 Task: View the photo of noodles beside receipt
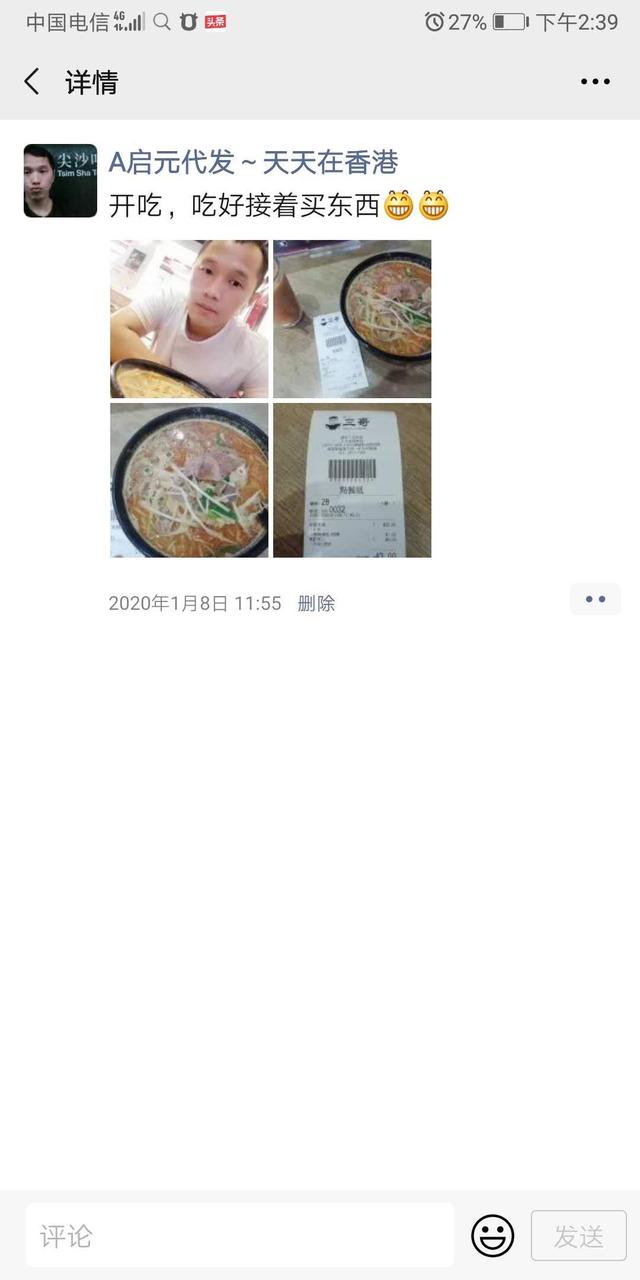point(352,319)
